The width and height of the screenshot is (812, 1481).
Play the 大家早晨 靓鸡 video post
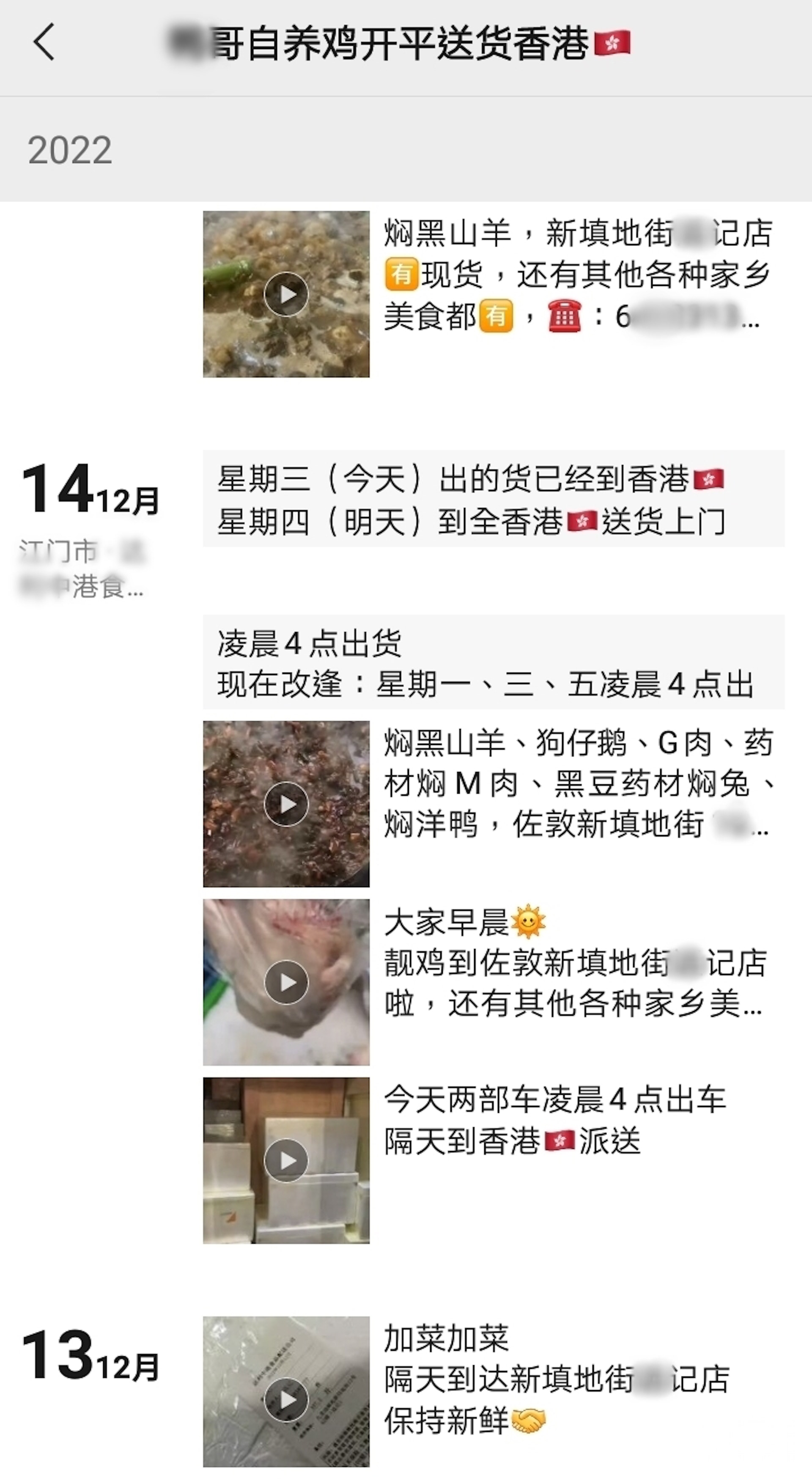[x=285, y=982]
